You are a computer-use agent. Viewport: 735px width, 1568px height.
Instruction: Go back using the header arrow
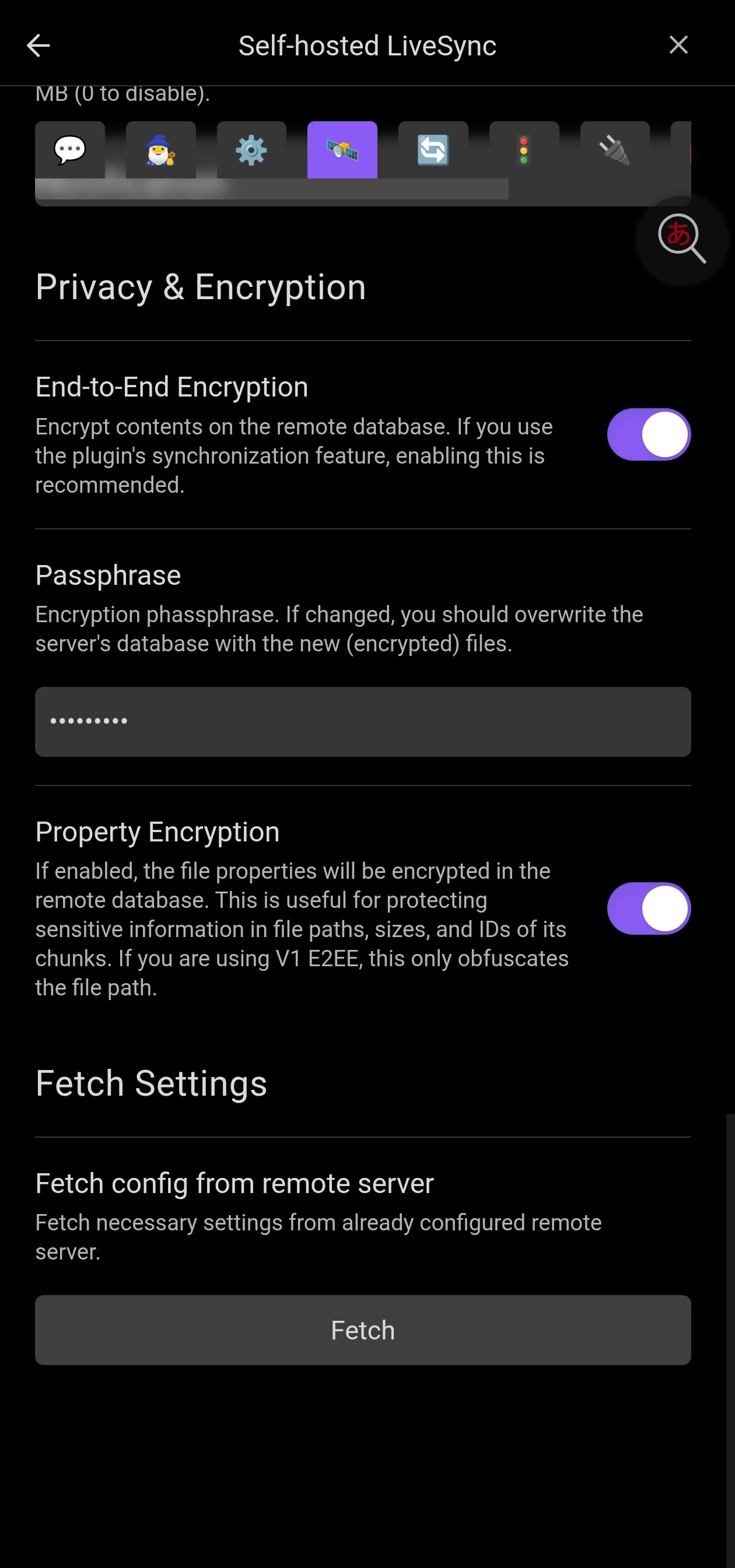38,45
